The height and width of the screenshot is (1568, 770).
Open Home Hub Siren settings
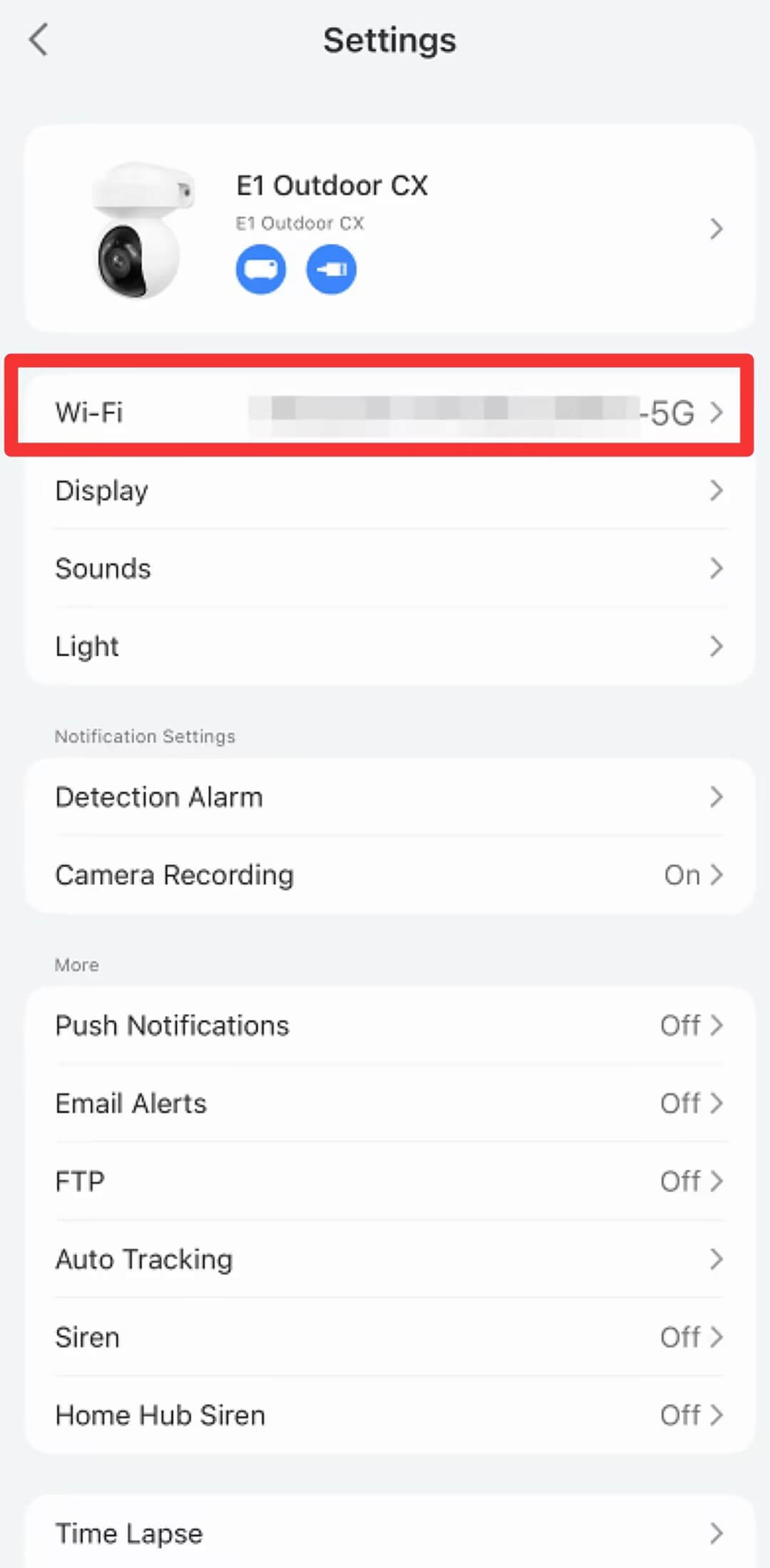coord(389,1415)
